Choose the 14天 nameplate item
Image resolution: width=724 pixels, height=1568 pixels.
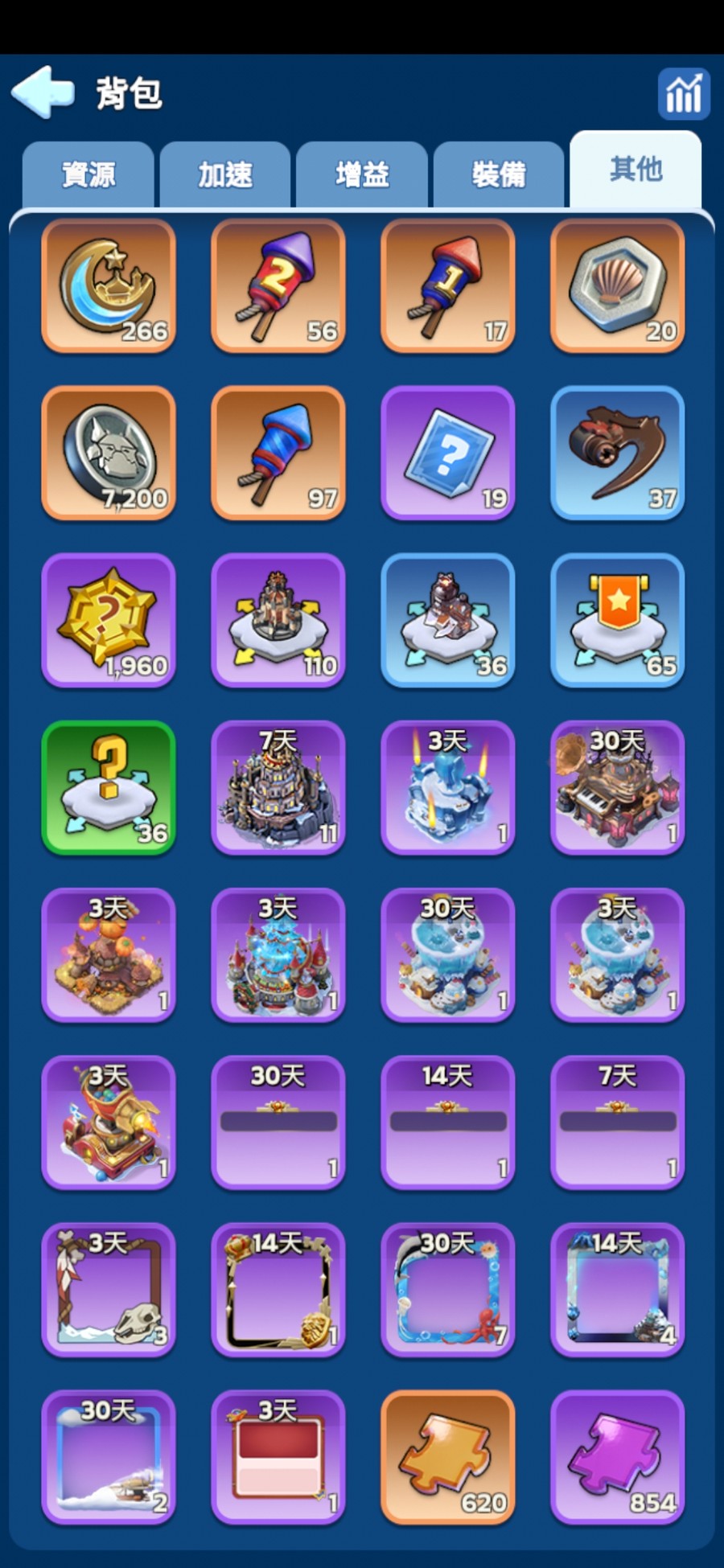(x=447, y=1123)
